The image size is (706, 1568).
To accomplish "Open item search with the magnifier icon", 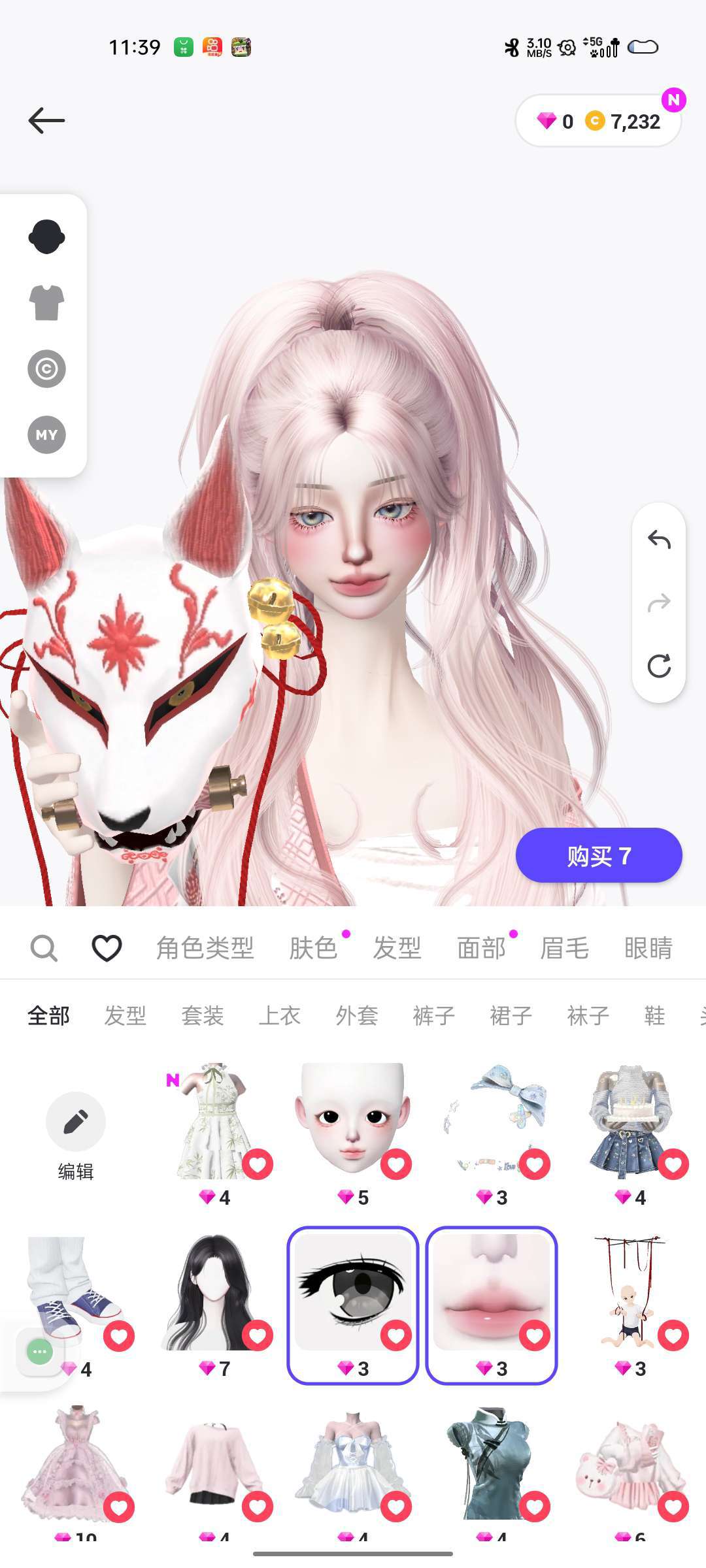I will [x=44, y=948].
